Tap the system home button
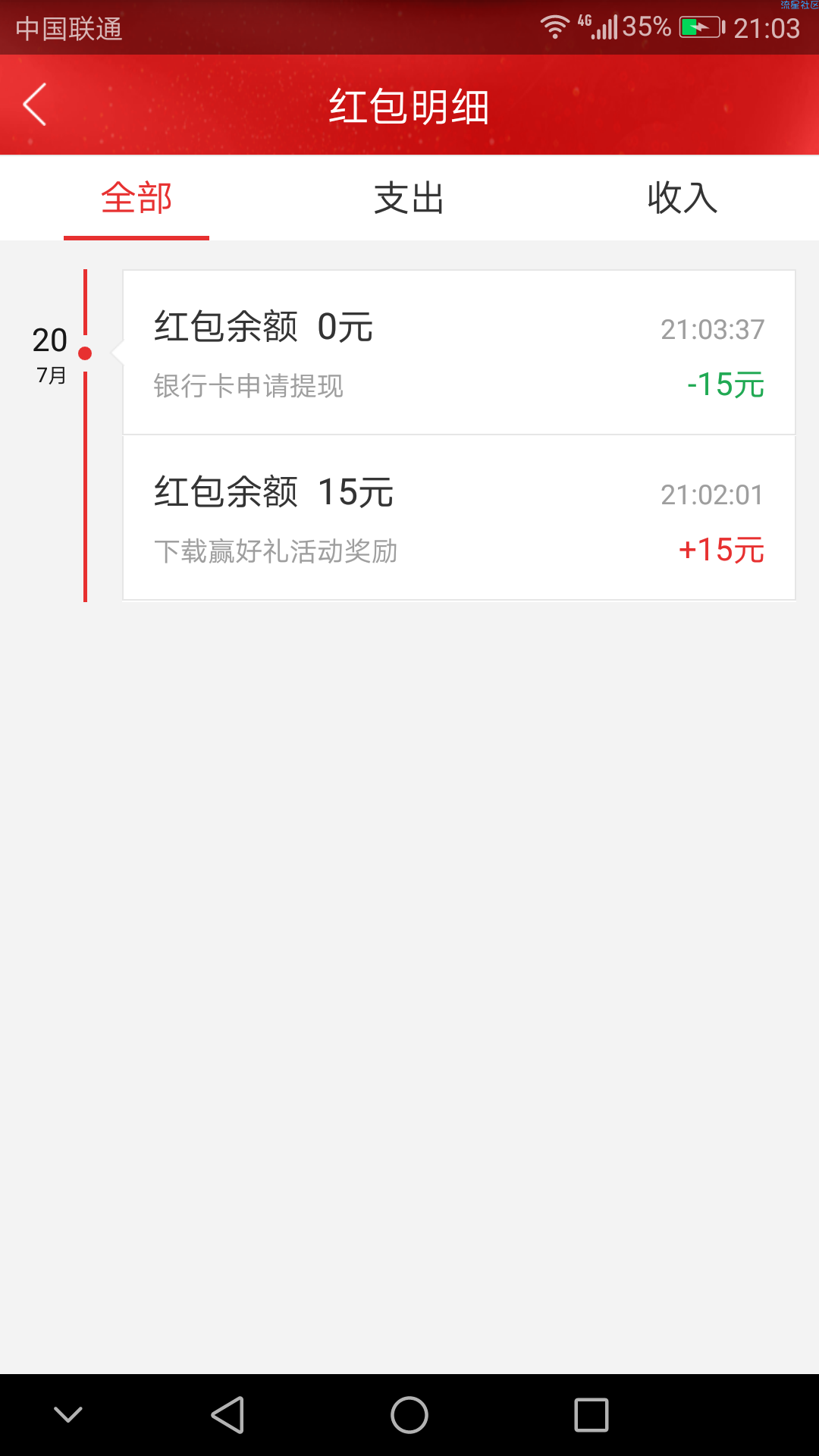Screen dimensions: 819x1456 pos(409,1415)
